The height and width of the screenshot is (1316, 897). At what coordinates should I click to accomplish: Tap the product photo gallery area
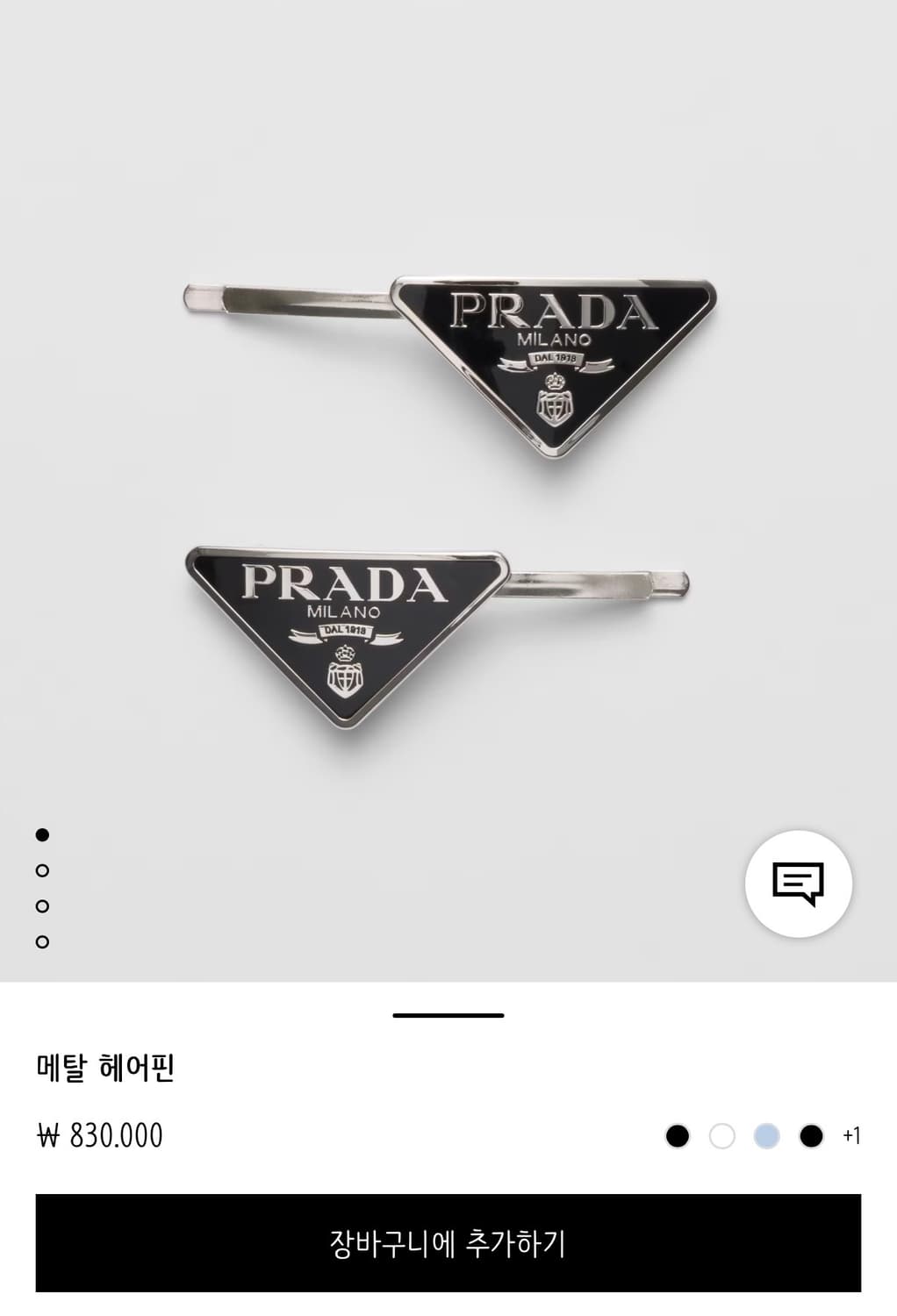coord(448,491)
